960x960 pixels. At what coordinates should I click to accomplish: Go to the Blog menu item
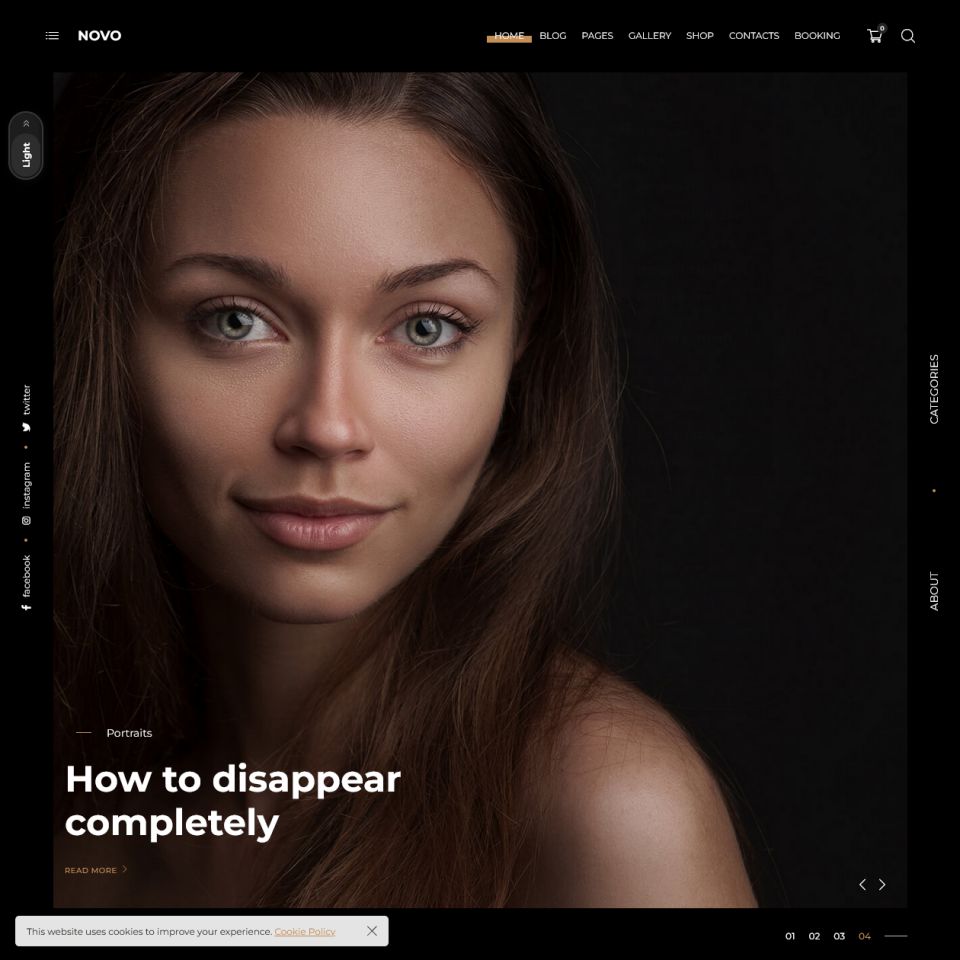click(x=552, y=36)
